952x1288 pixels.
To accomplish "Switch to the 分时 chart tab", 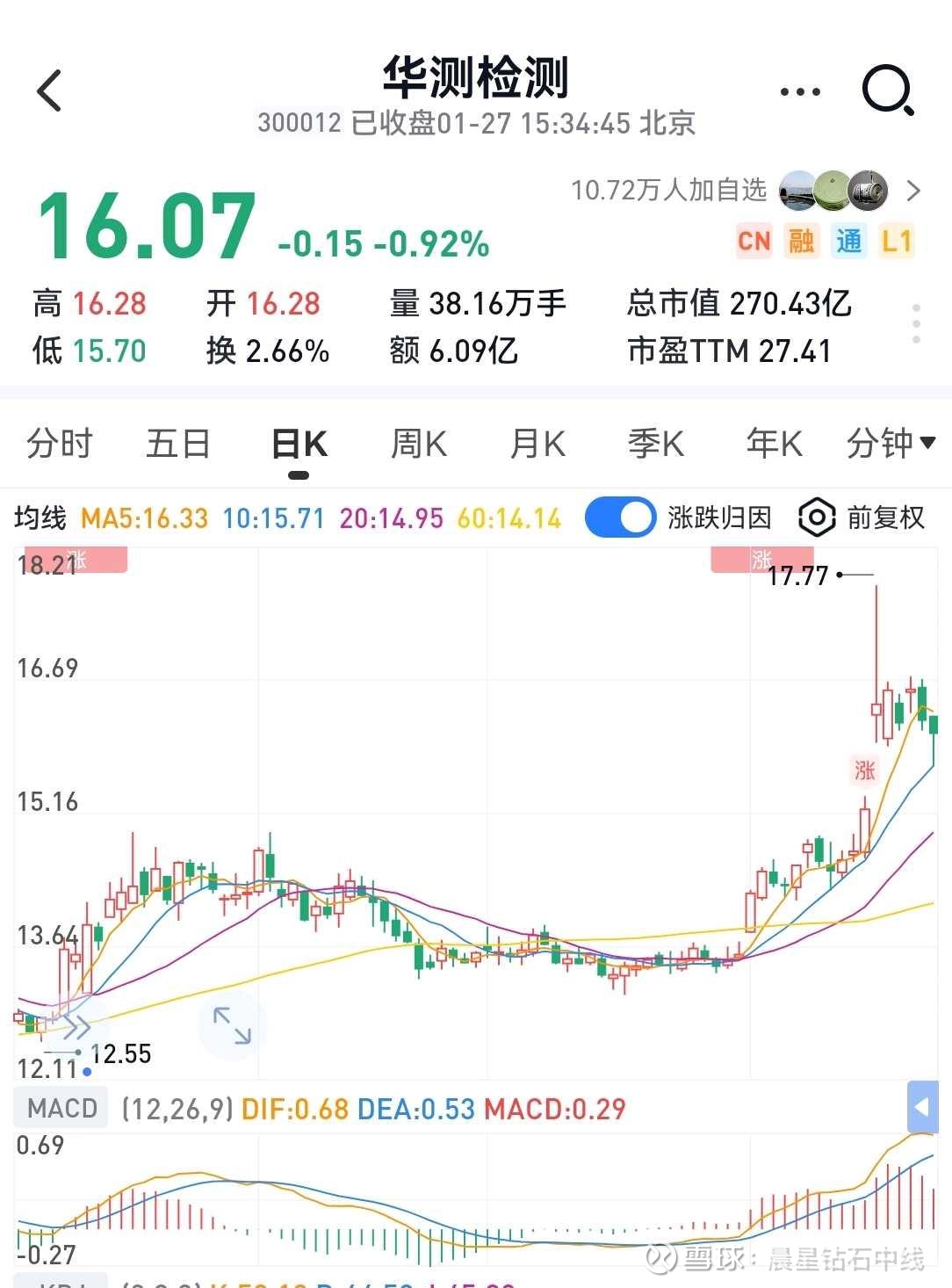I will point(59,444).
